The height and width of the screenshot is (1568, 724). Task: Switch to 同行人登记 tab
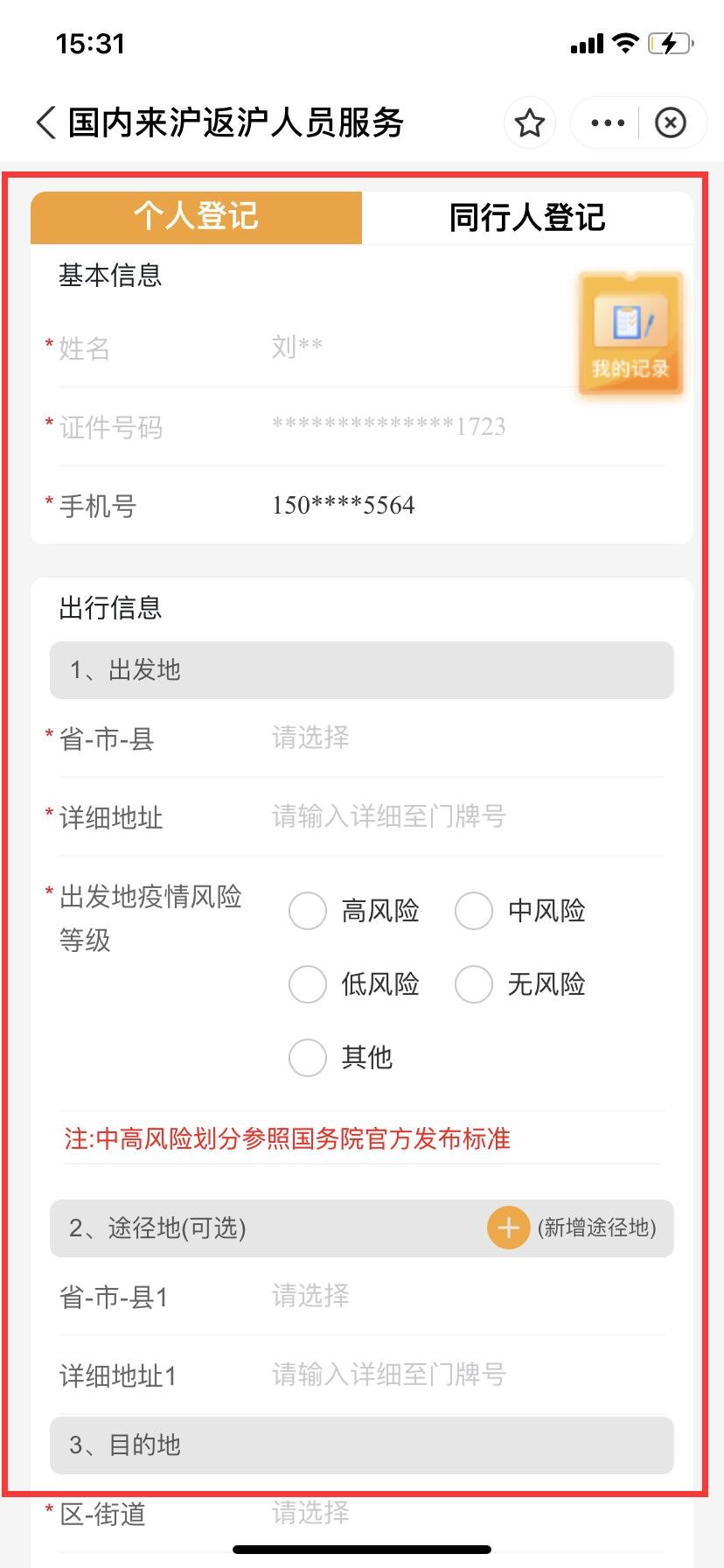[527, 217]
